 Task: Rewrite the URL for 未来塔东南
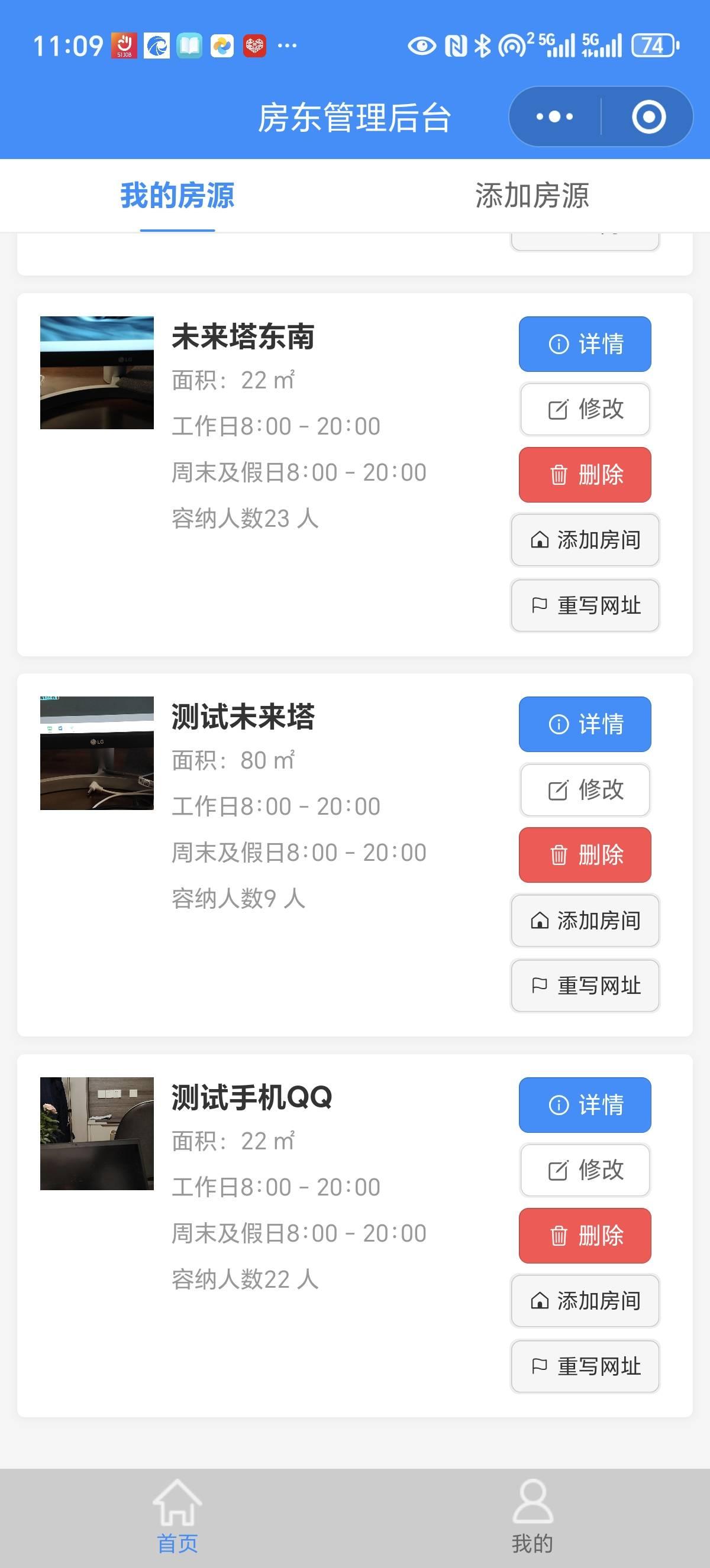585,605
